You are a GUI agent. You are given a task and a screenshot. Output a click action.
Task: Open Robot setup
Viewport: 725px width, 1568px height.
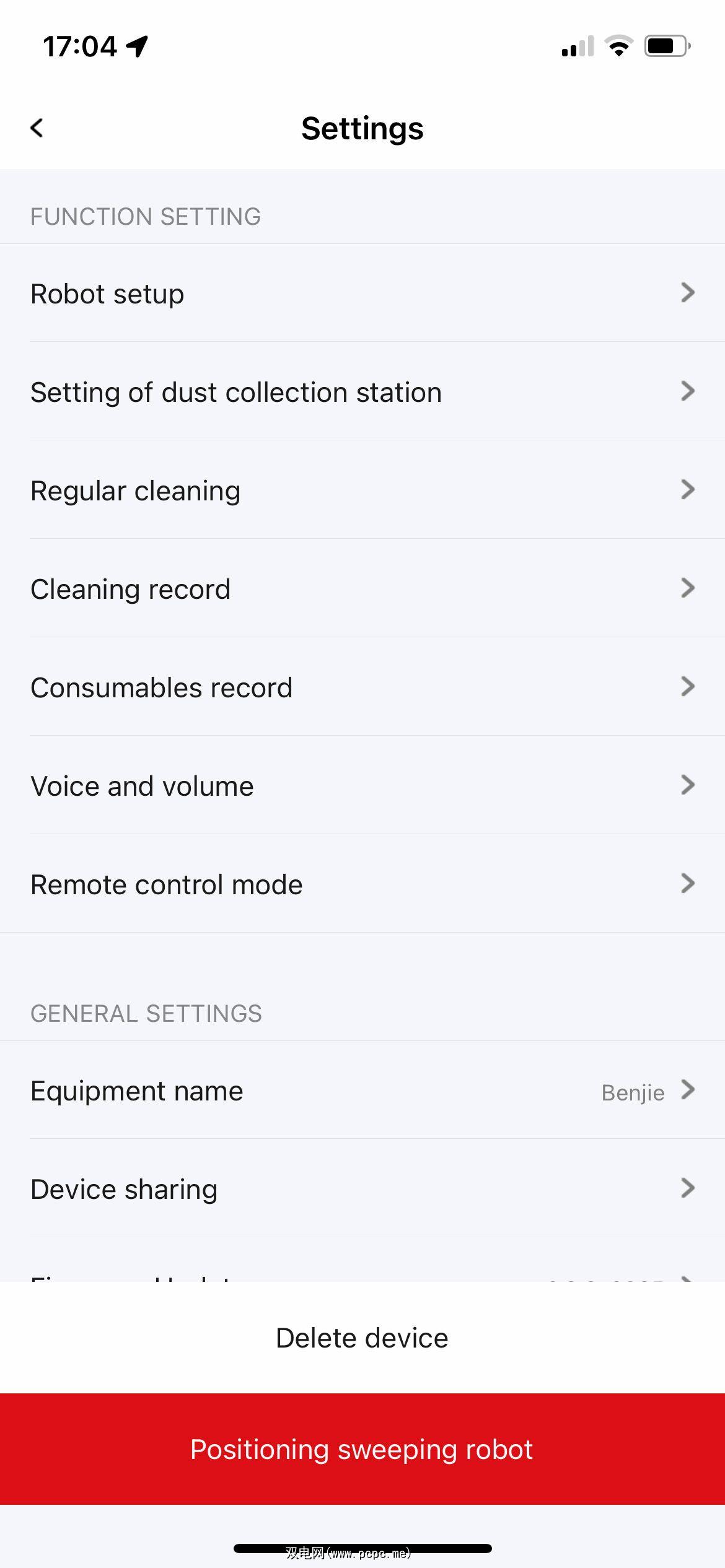pyautogui.click(x=362, y=294)
